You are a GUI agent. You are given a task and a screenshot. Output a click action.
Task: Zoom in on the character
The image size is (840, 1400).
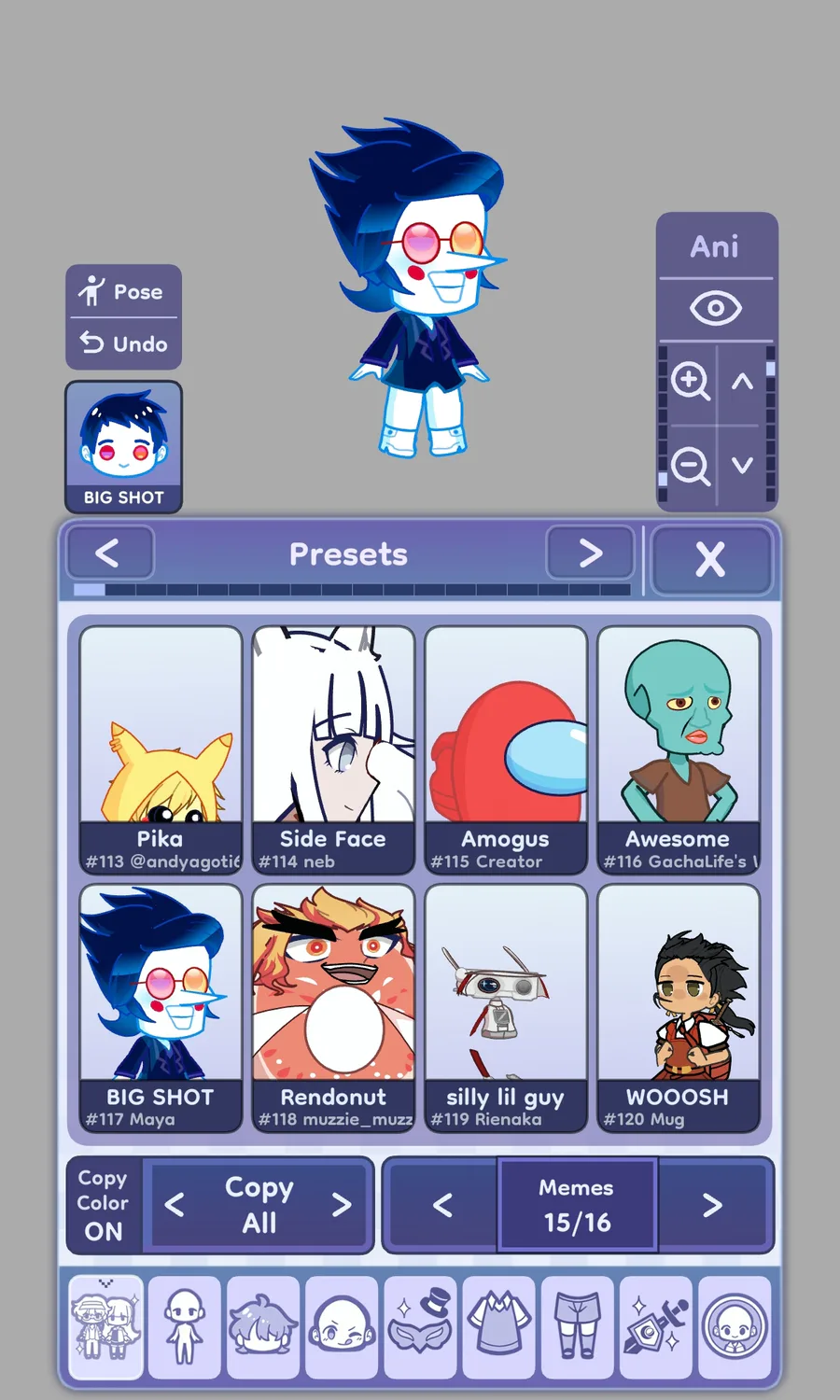pos(691,381)
